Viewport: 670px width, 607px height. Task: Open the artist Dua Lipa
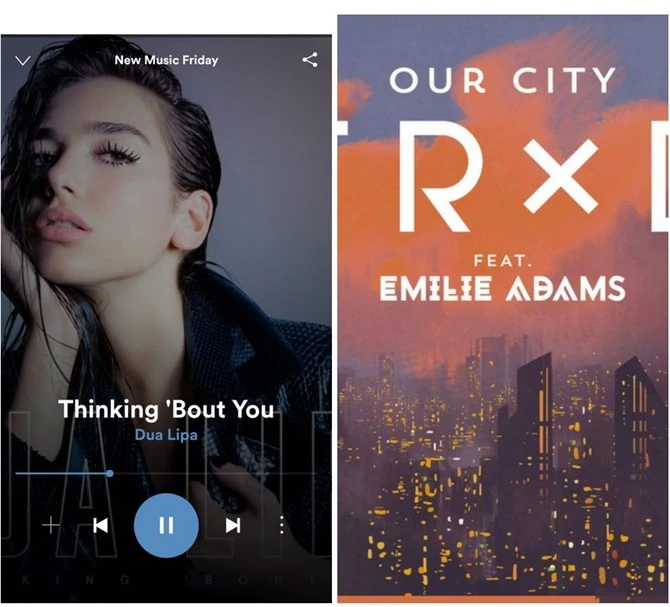click(x=166, y=435)
